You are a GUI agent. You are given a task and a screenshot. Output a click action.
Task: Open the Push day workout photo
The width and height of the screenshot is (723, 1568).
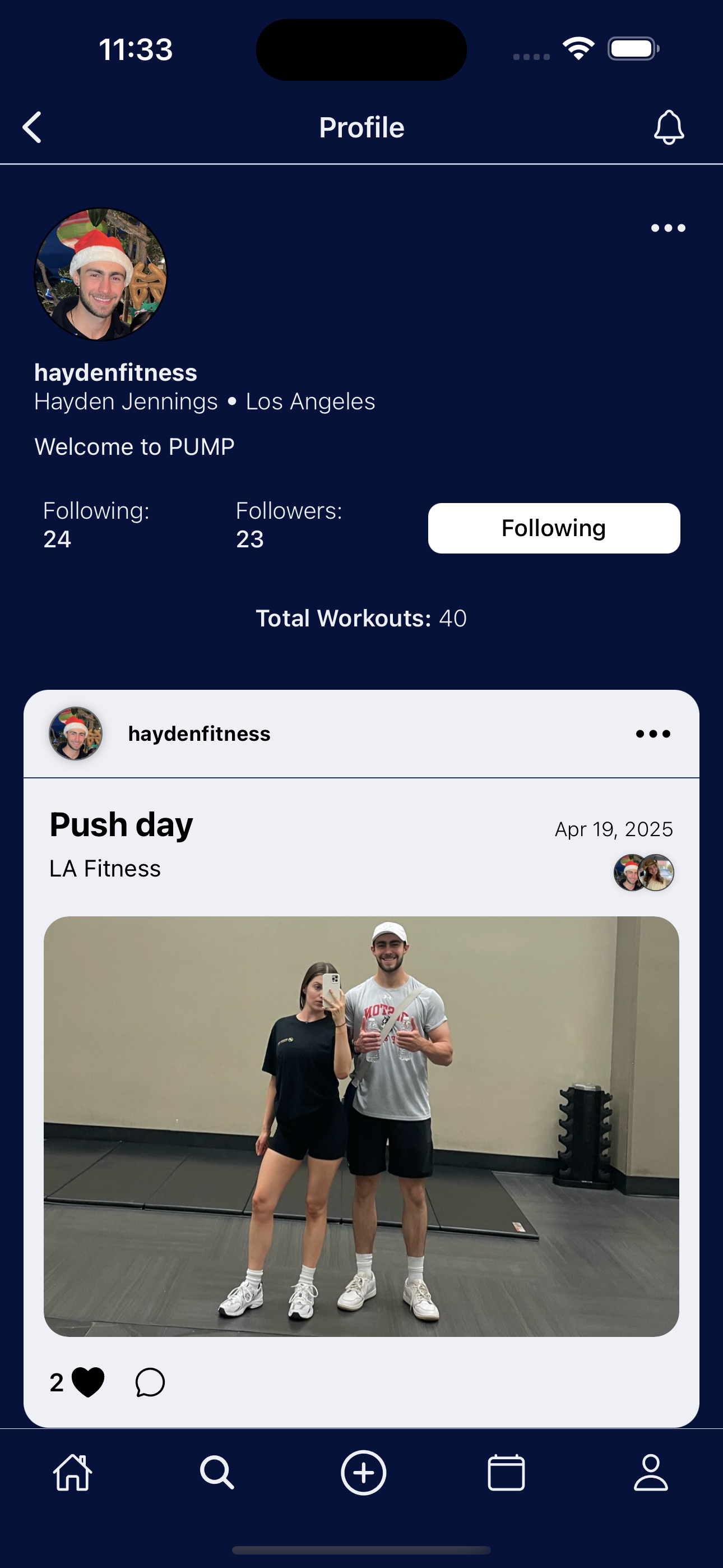[361, 1126]
